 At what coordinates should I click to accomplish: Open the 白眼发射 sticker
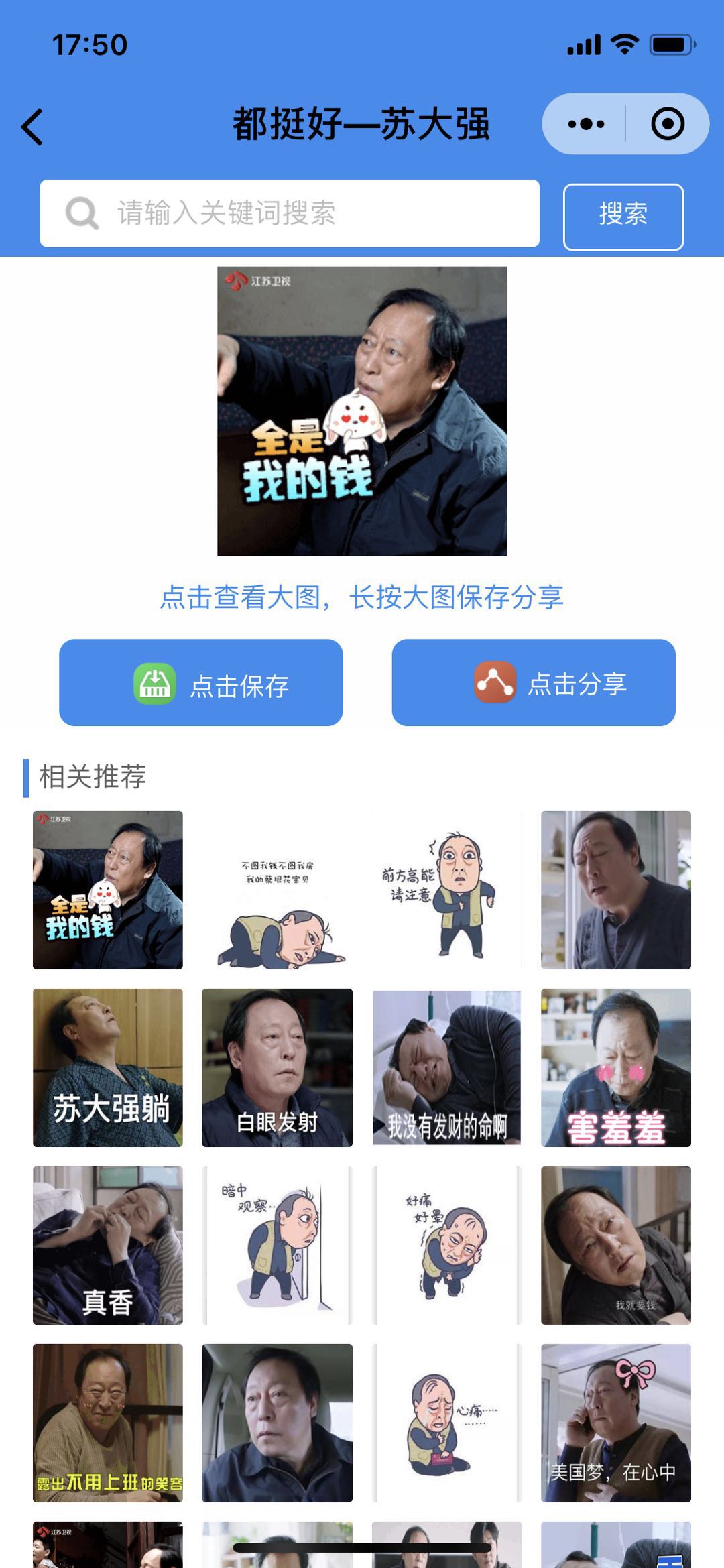click(277, 1067)
